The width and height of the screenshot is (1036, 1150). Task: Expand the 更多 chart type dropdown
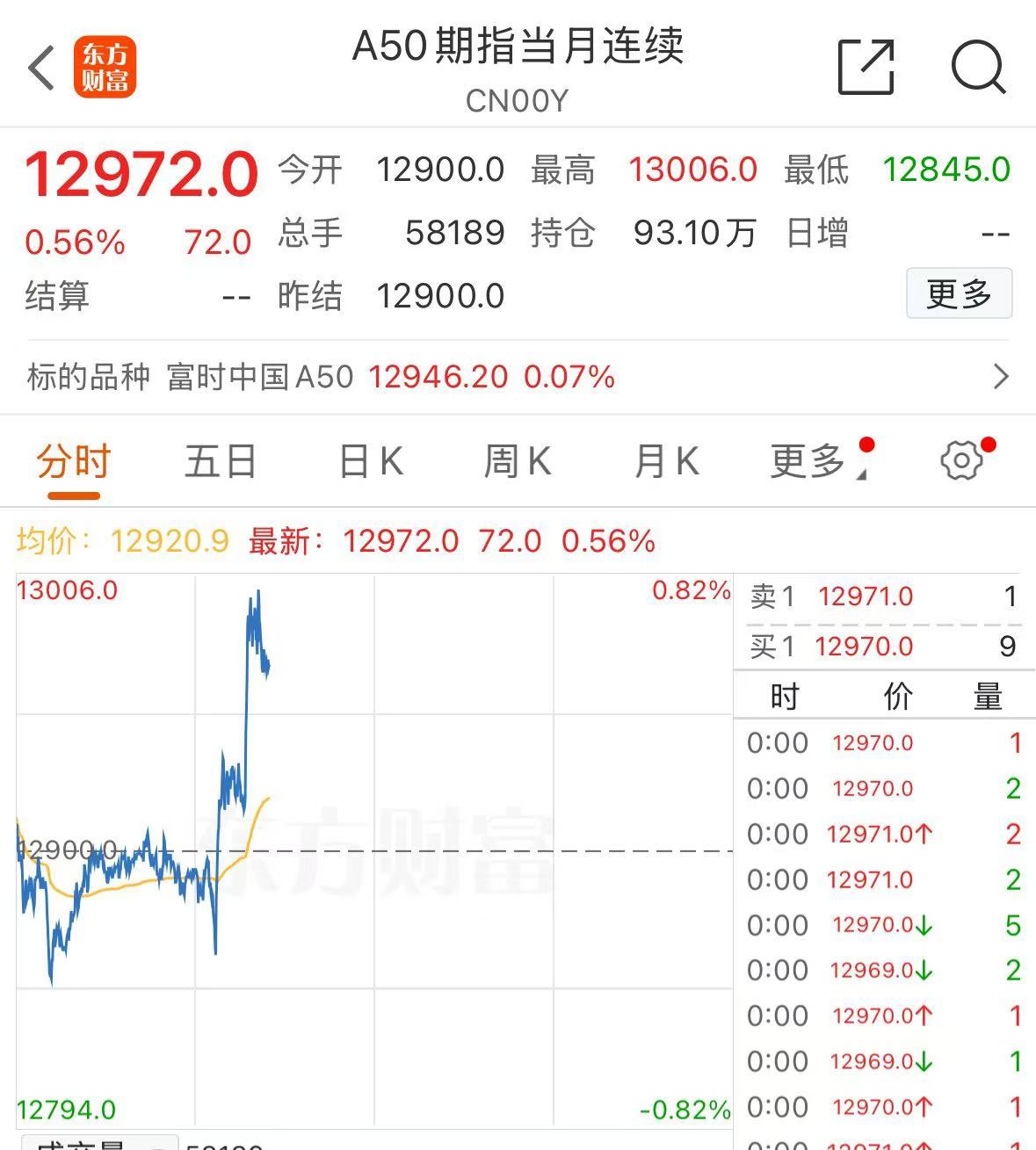(x=813, y=460)
